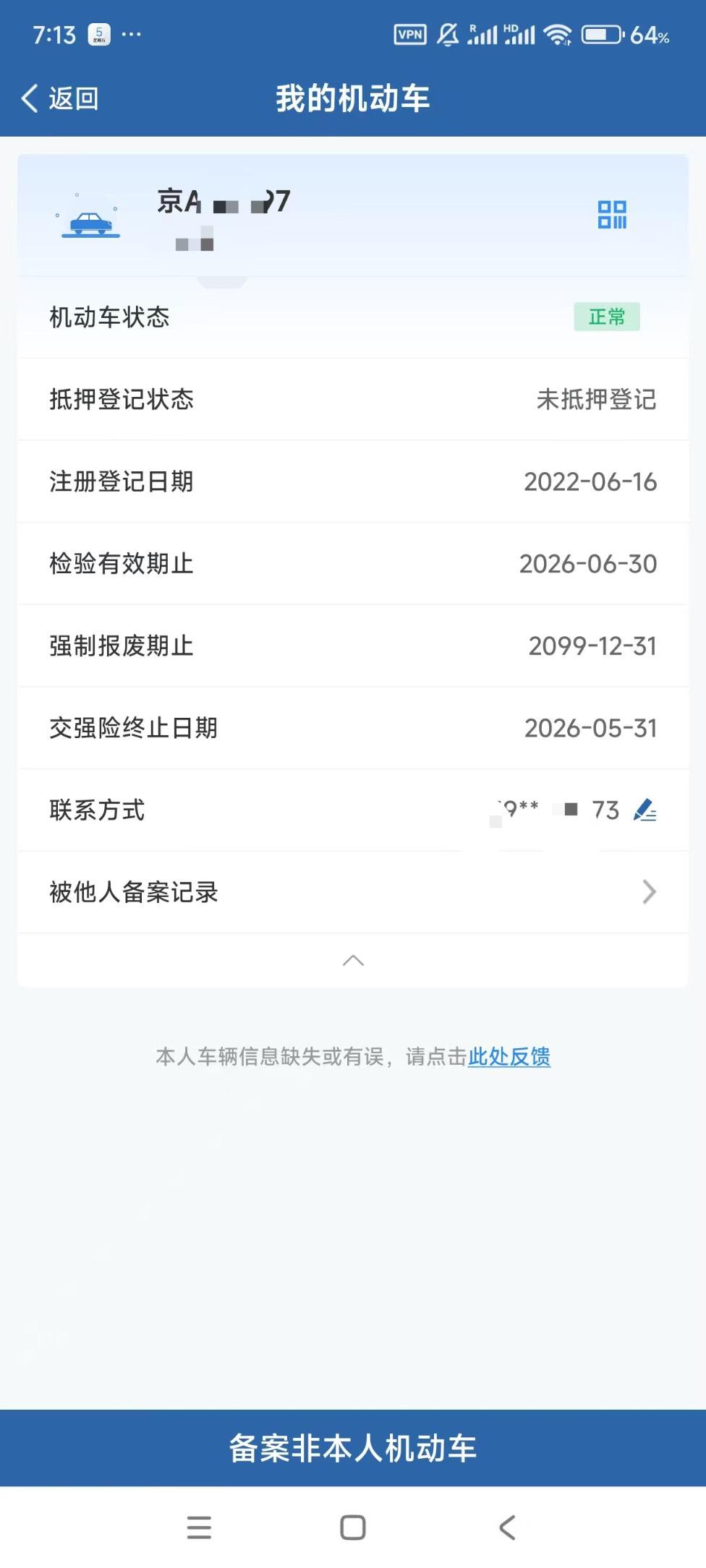Collapse the vehicle details card

353,960
